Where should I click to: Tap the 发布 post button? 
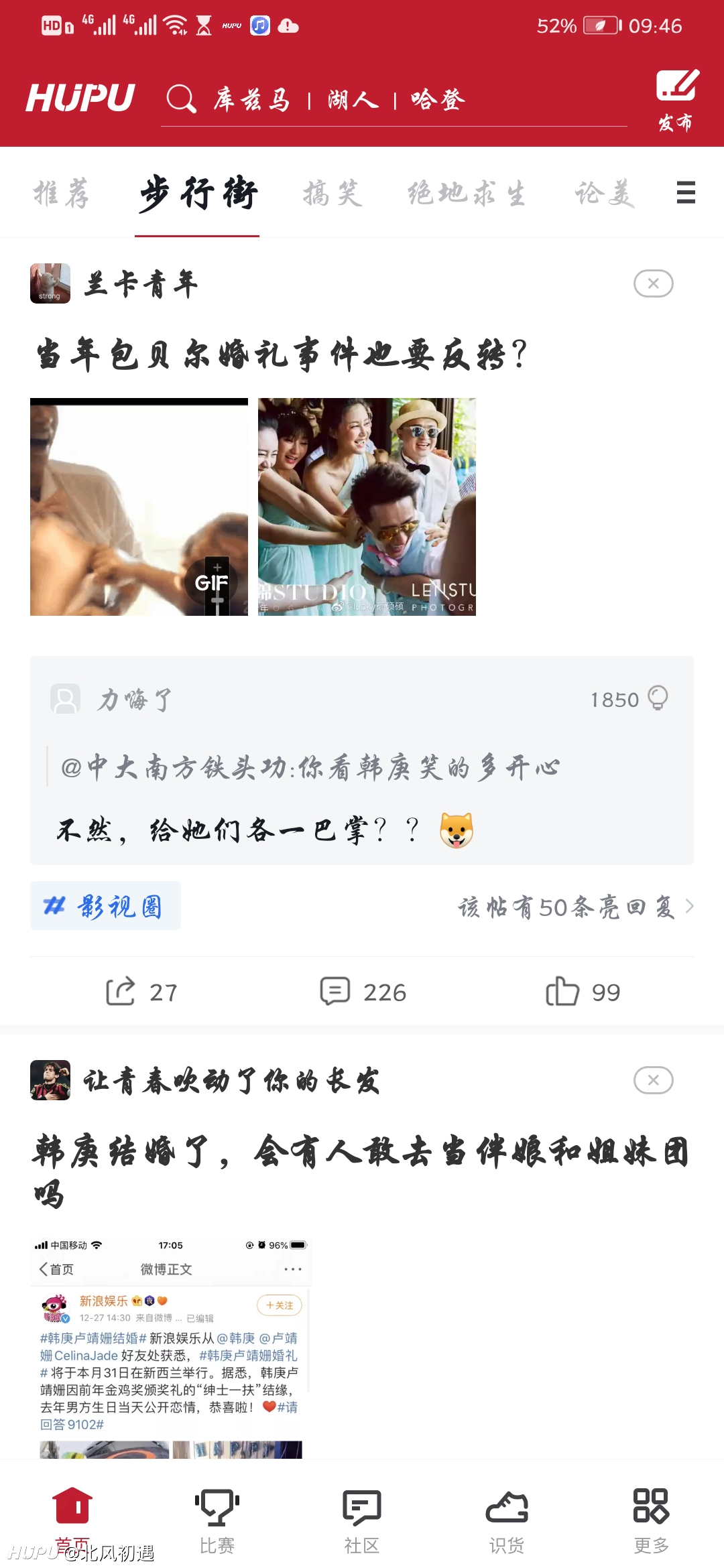[676, 101]
